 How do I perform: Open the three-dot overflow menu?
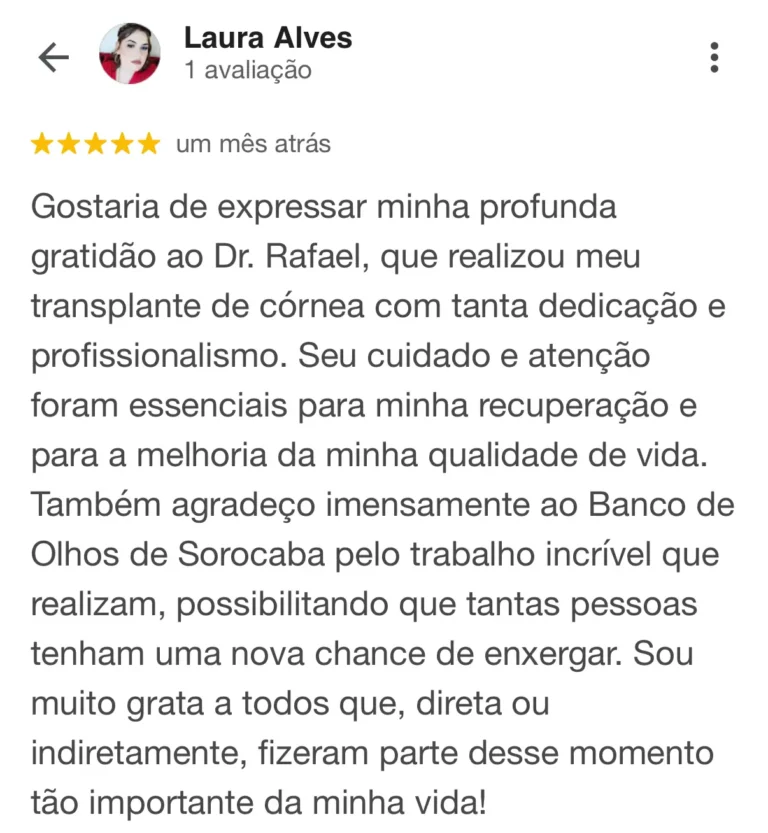point(714,57)
